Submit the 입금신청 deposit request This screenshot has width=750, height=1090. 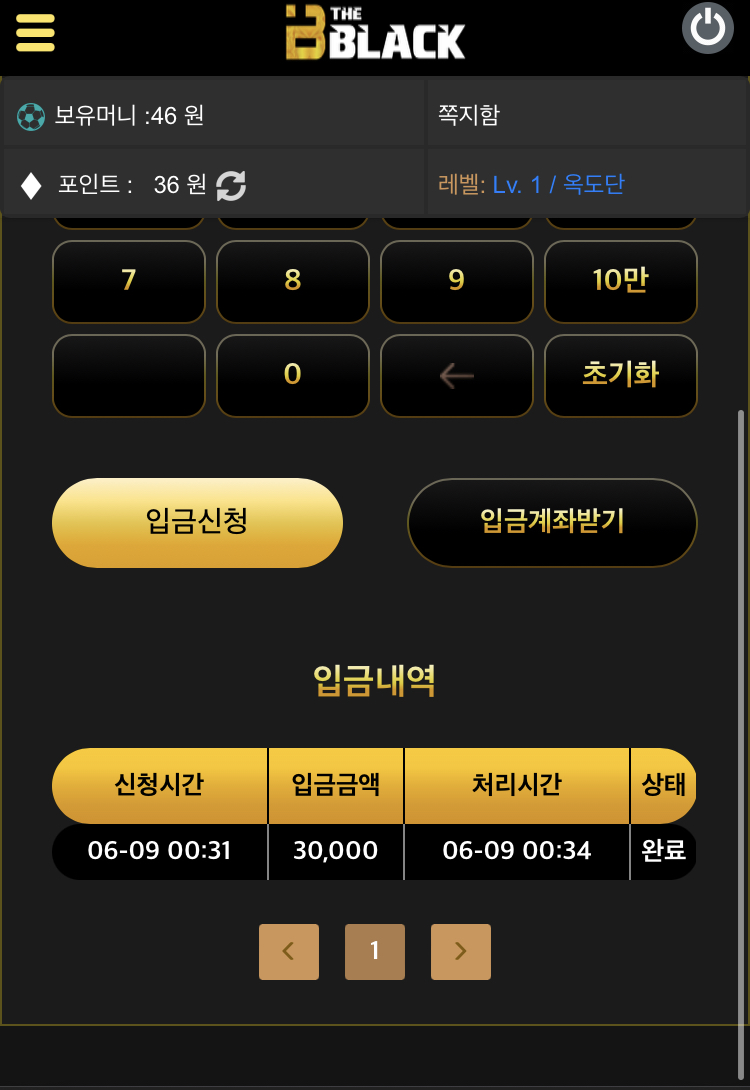[x=197, y=522]
